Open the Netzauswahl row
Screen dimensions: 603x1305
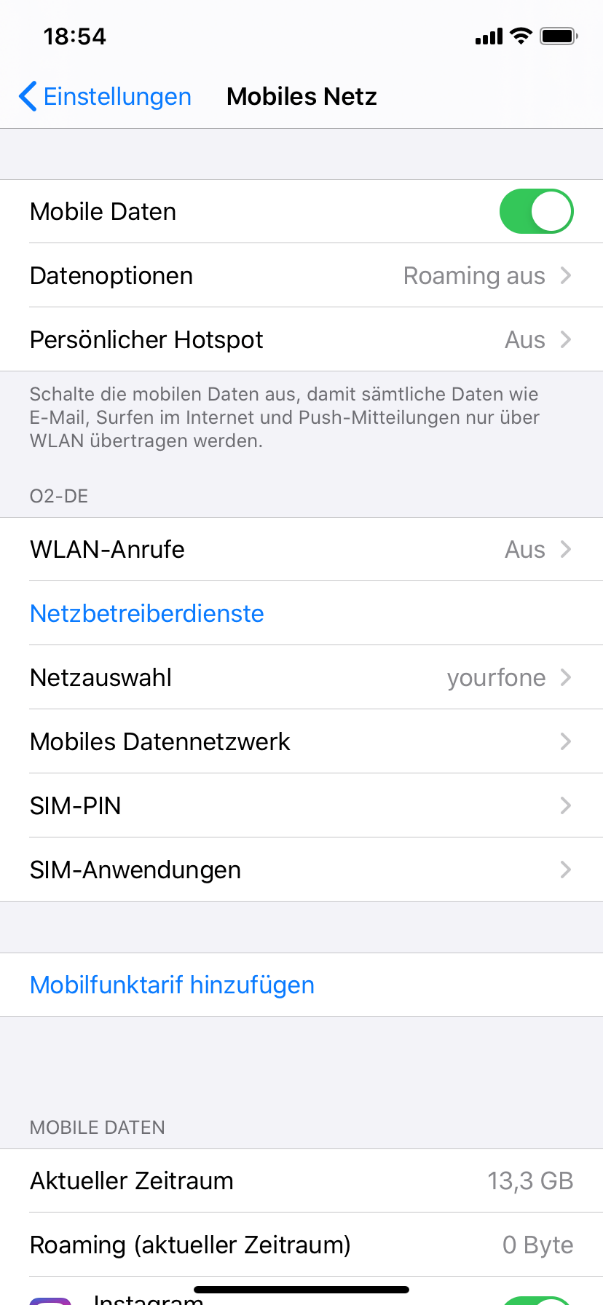coord(301,678)
